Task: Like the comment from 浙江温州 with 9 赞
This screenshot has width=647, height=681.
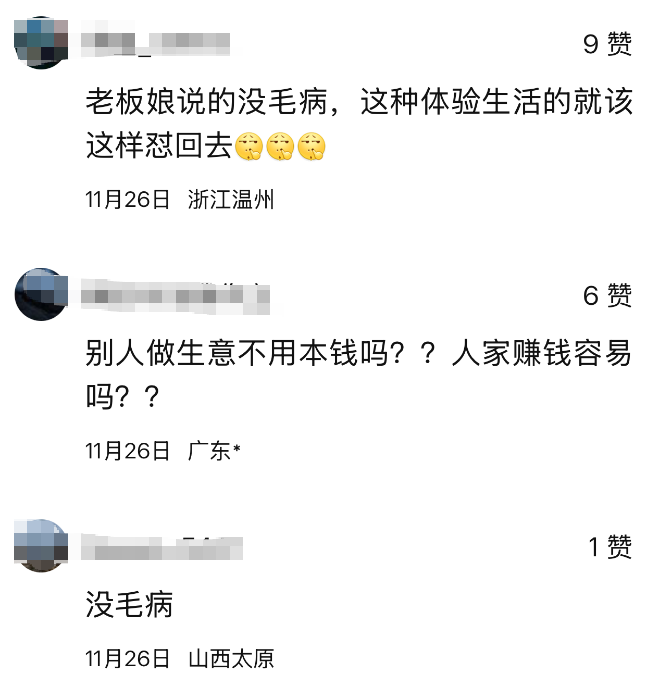Action: 607,44
